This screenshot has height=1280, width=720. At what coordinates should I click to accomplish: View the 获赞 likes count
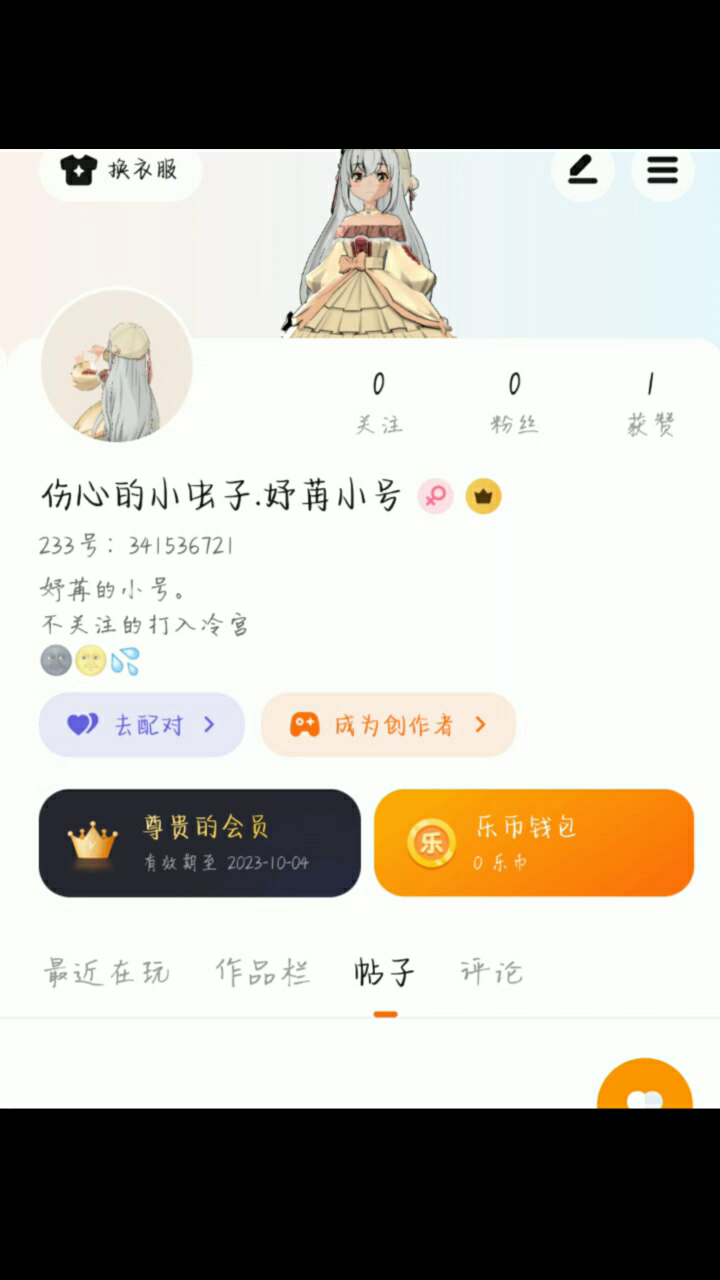click(x=650, y=403)
